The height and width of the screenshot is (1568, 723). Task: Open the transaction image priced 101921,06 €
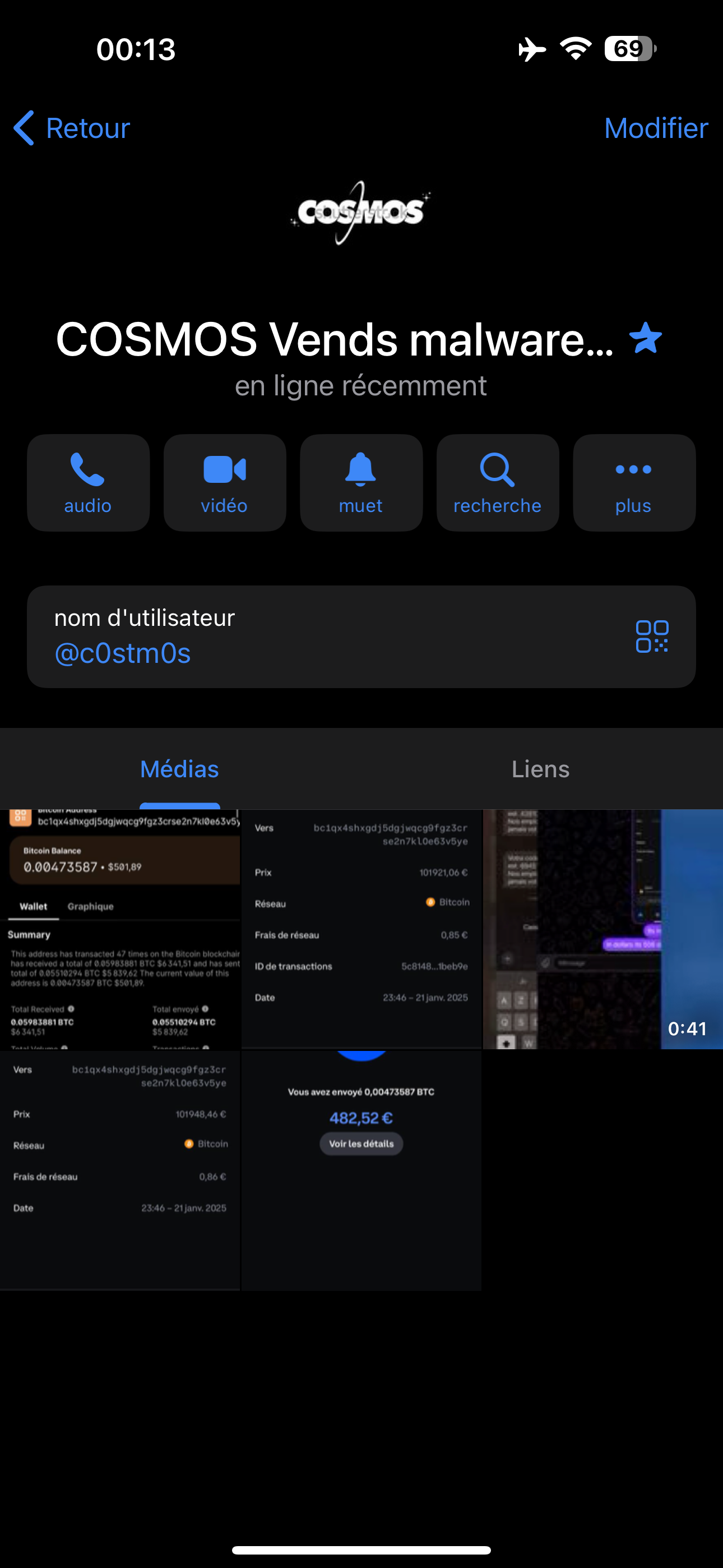coord(361,929)
